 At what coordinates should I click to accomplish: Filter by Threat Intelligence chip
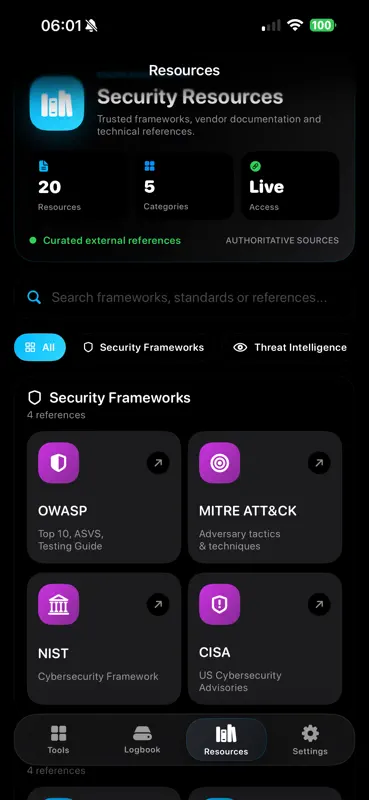click(x=290, y=347)
